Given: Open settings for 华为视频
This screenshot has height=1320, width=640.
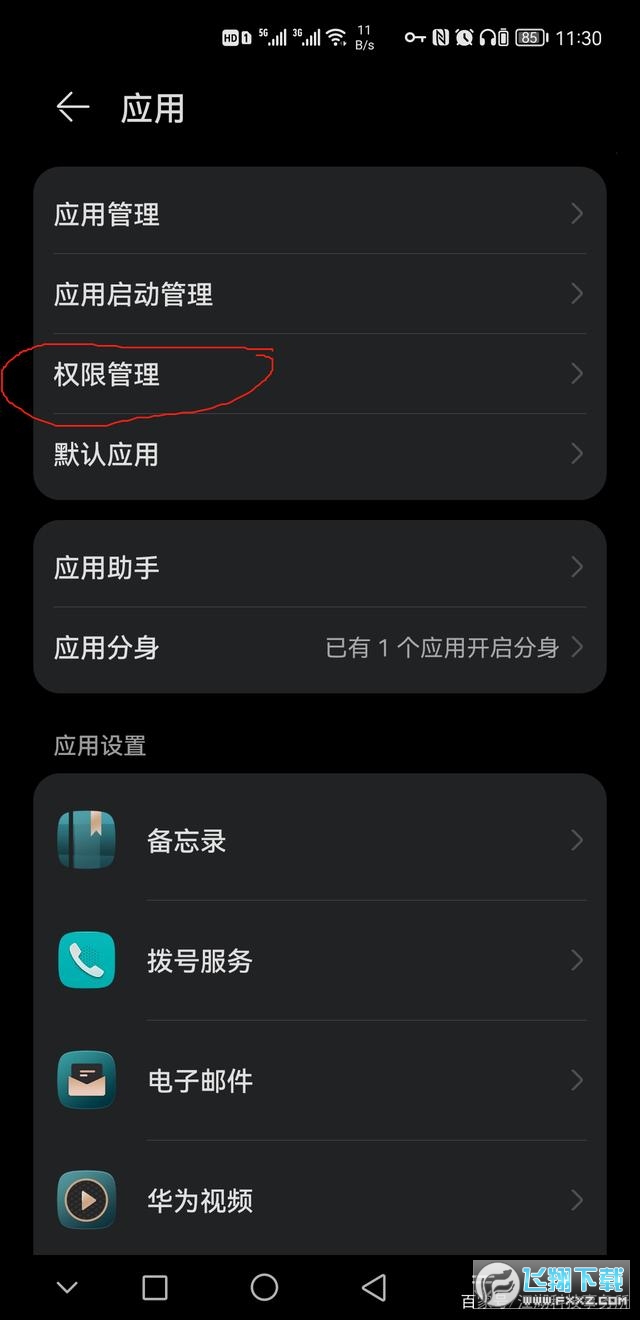Looking at the screenshot, I should click(x=320, y=1200).
